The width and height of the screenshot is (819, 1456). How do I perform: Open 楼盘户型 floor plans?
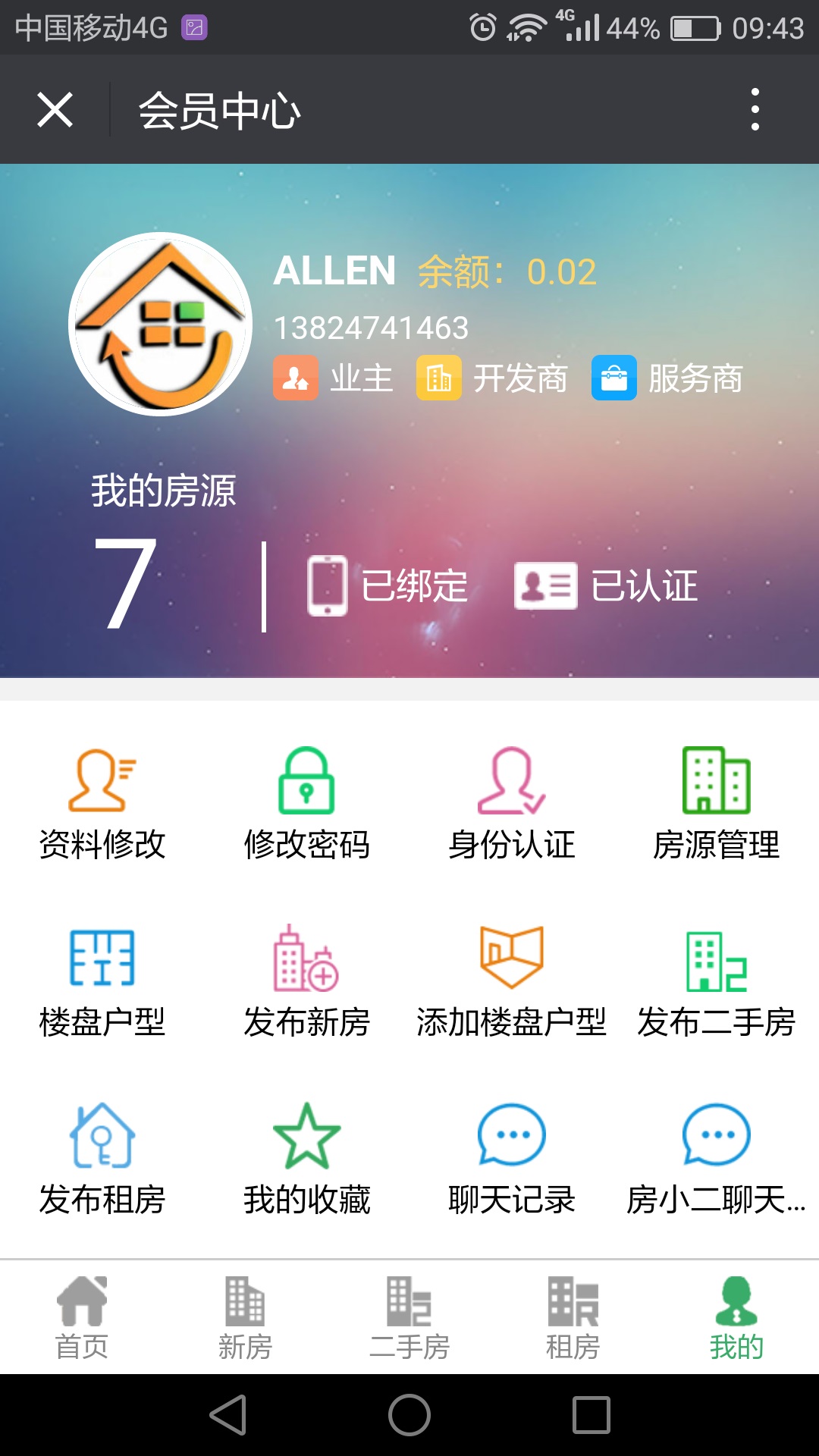click(102, 982)
